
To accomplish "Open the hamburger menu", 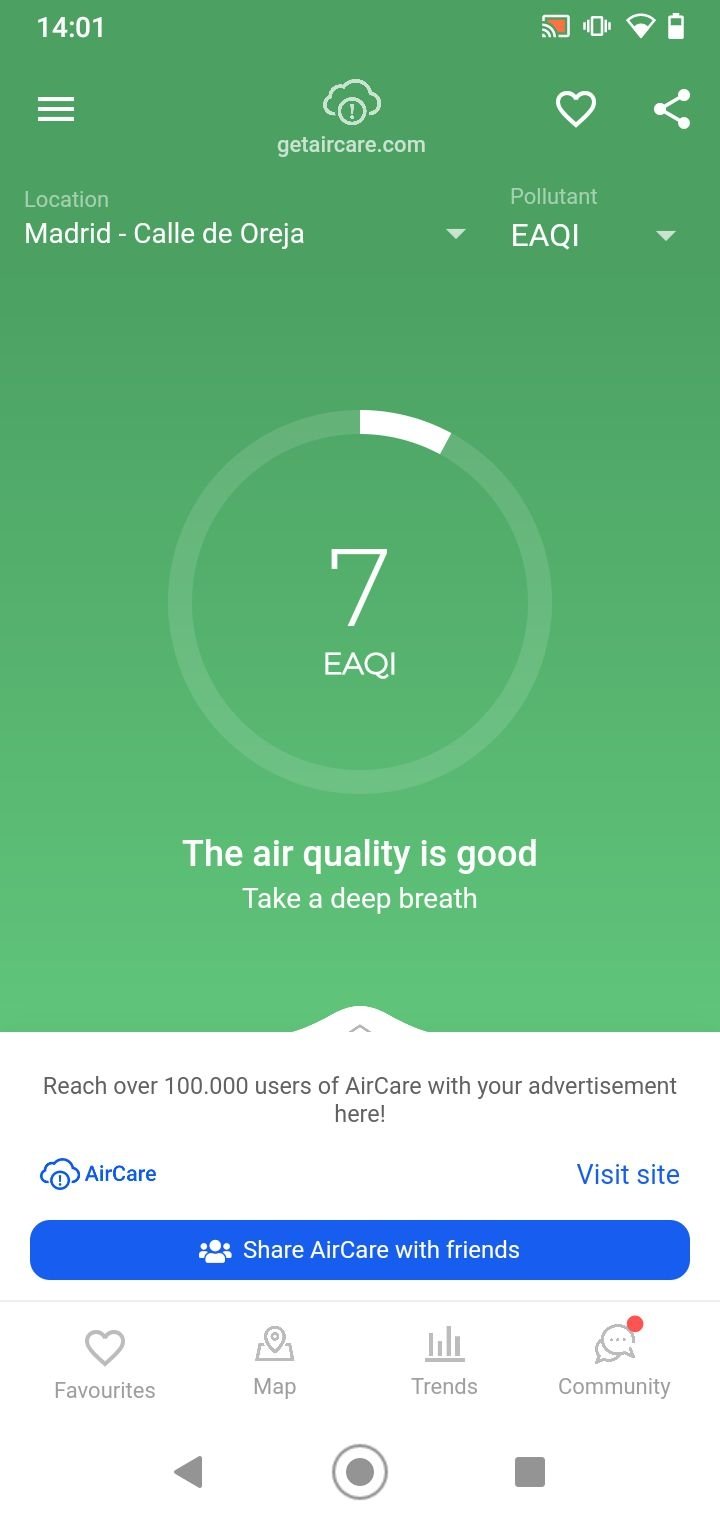I will pos(56,109).
